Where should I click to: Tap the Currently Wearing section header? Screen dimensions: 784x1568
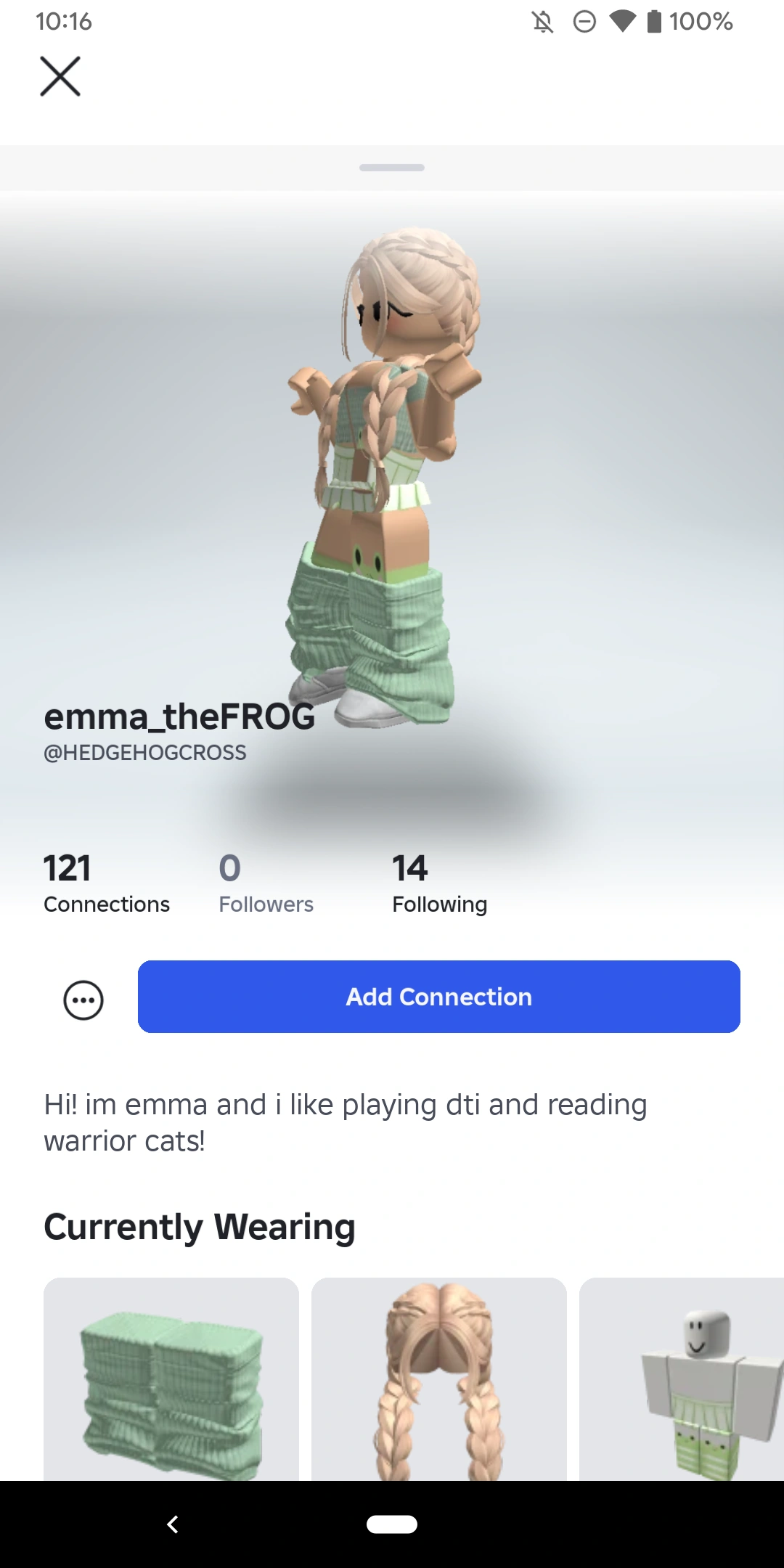pos(200,1227)
